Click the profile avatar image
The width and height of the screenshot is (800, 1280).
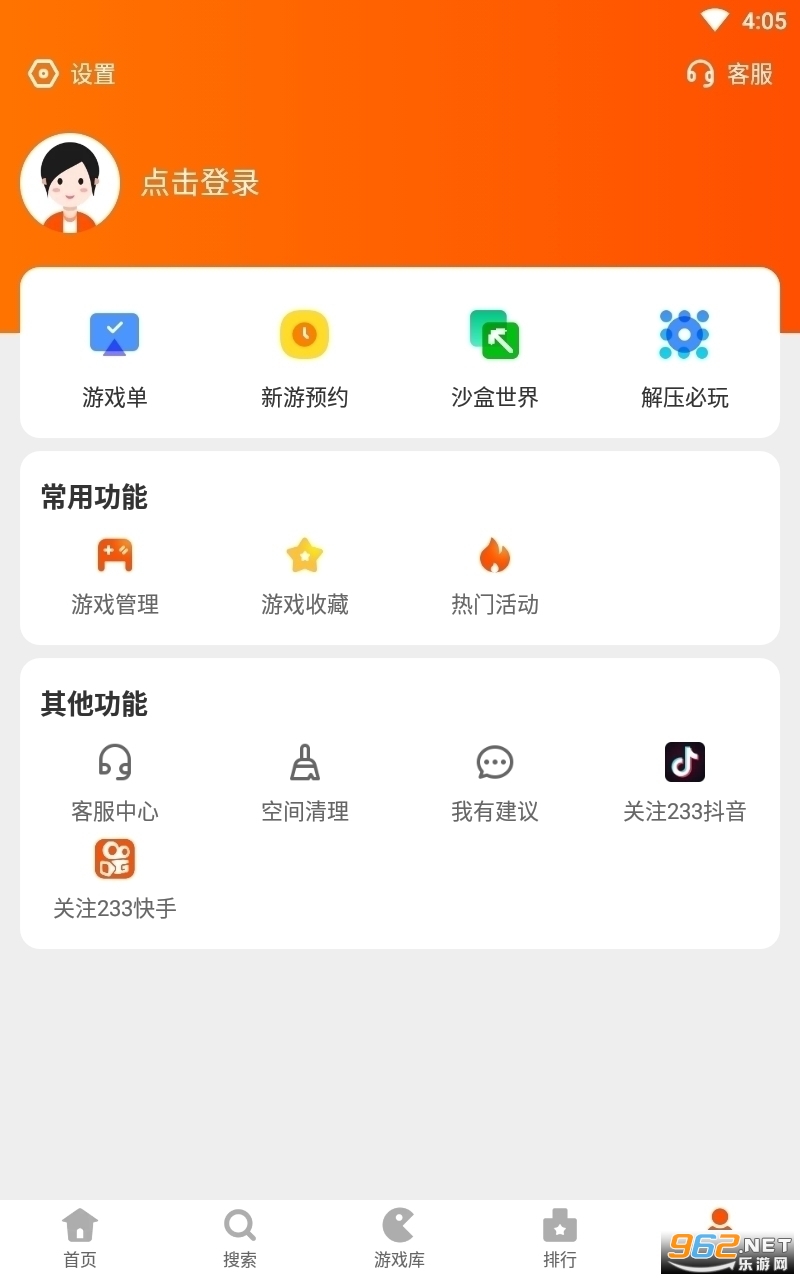coord(70,183)
